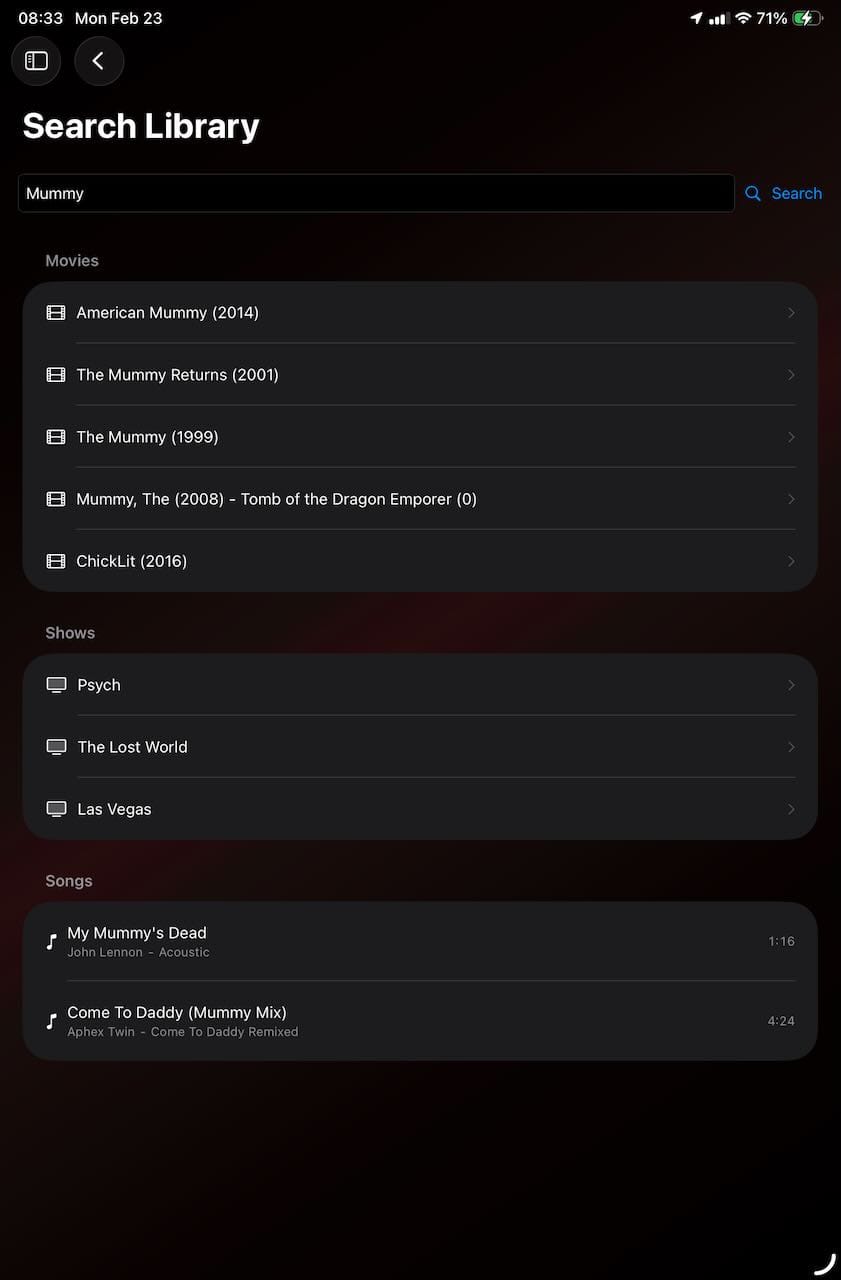Select The Mummy (1999) movie

[x=420, y=437]
